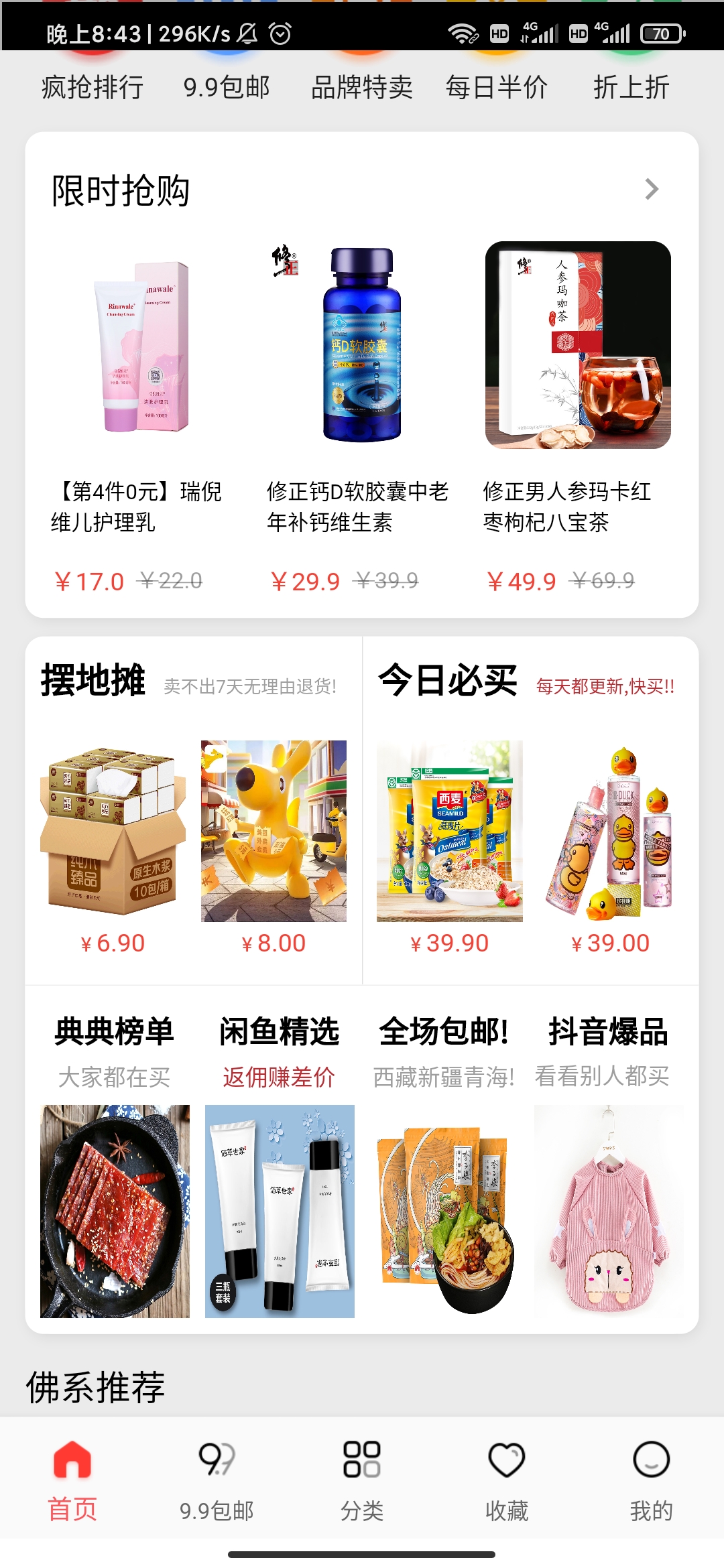This screenshot has width=724, height=1568.
Task: Open the 折上折 category
Action: coord(631,88)
